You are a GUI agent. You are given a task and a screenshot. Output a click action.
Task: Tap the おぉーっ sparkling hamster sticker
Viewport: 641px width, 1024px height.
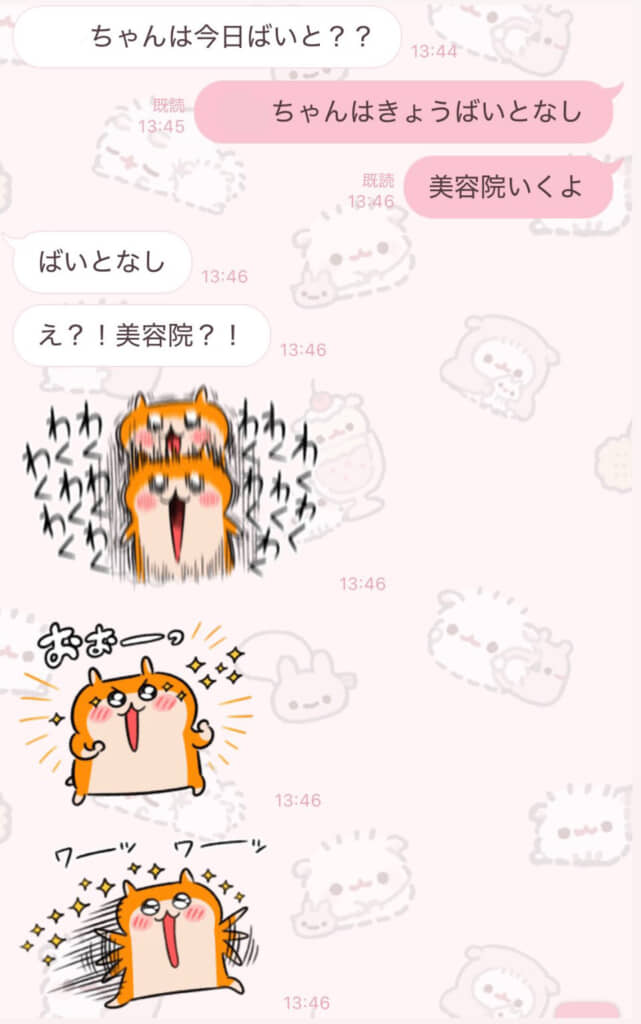pos(140,715)
